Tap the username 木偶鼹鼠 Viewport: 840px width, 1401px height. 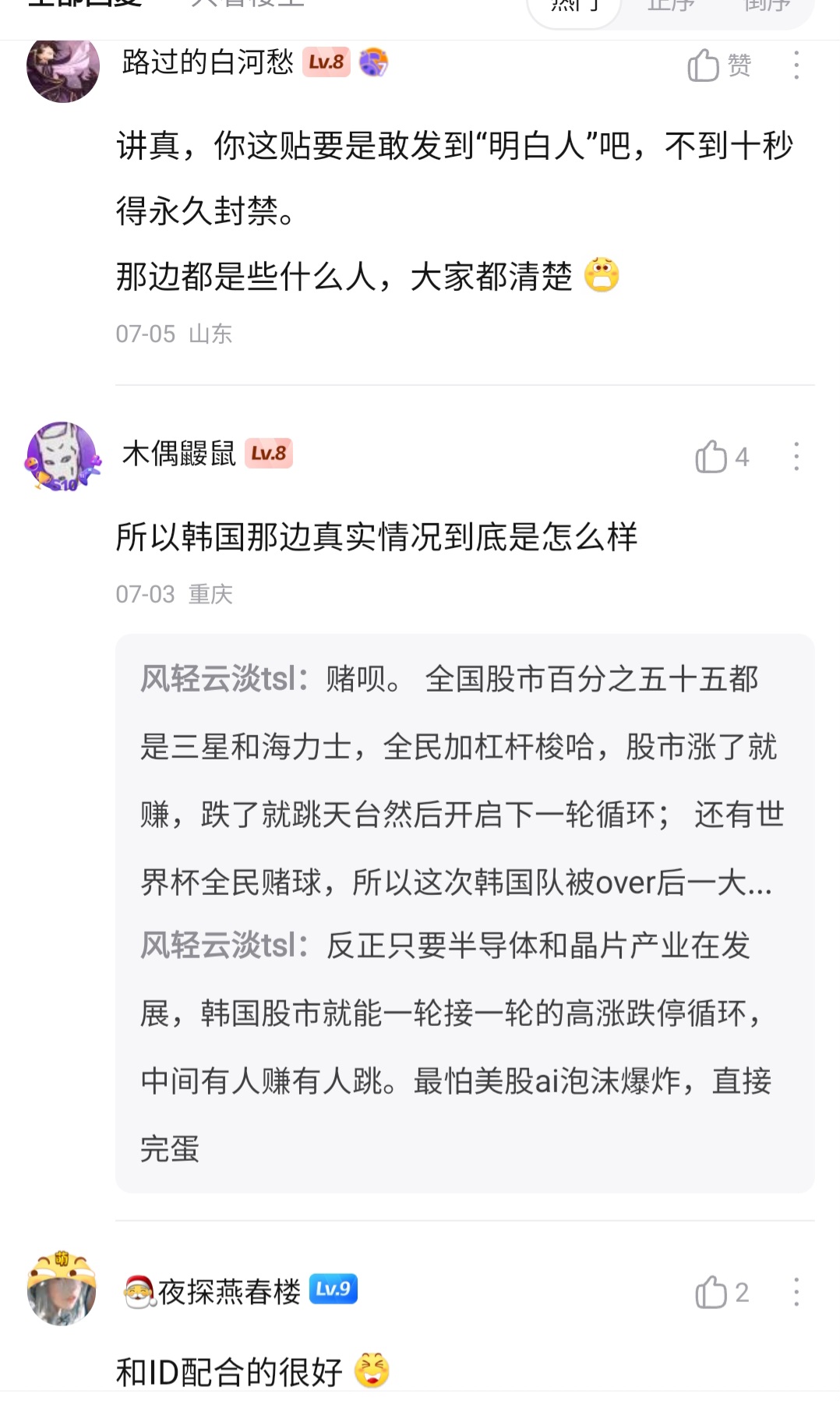point(179,453)
